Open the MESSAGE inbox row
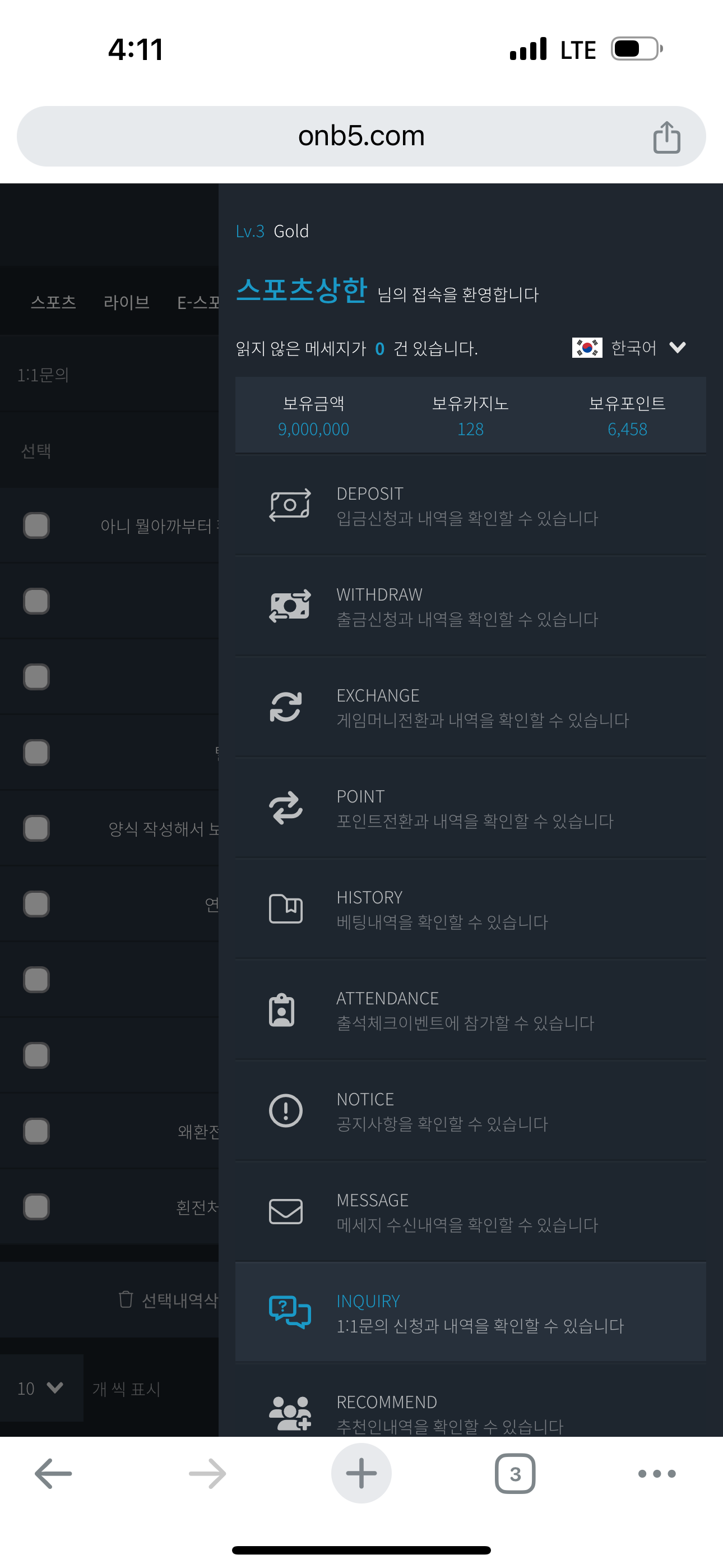Image resolution: width=723 pixels, height=1568 pixels. 470,1212
